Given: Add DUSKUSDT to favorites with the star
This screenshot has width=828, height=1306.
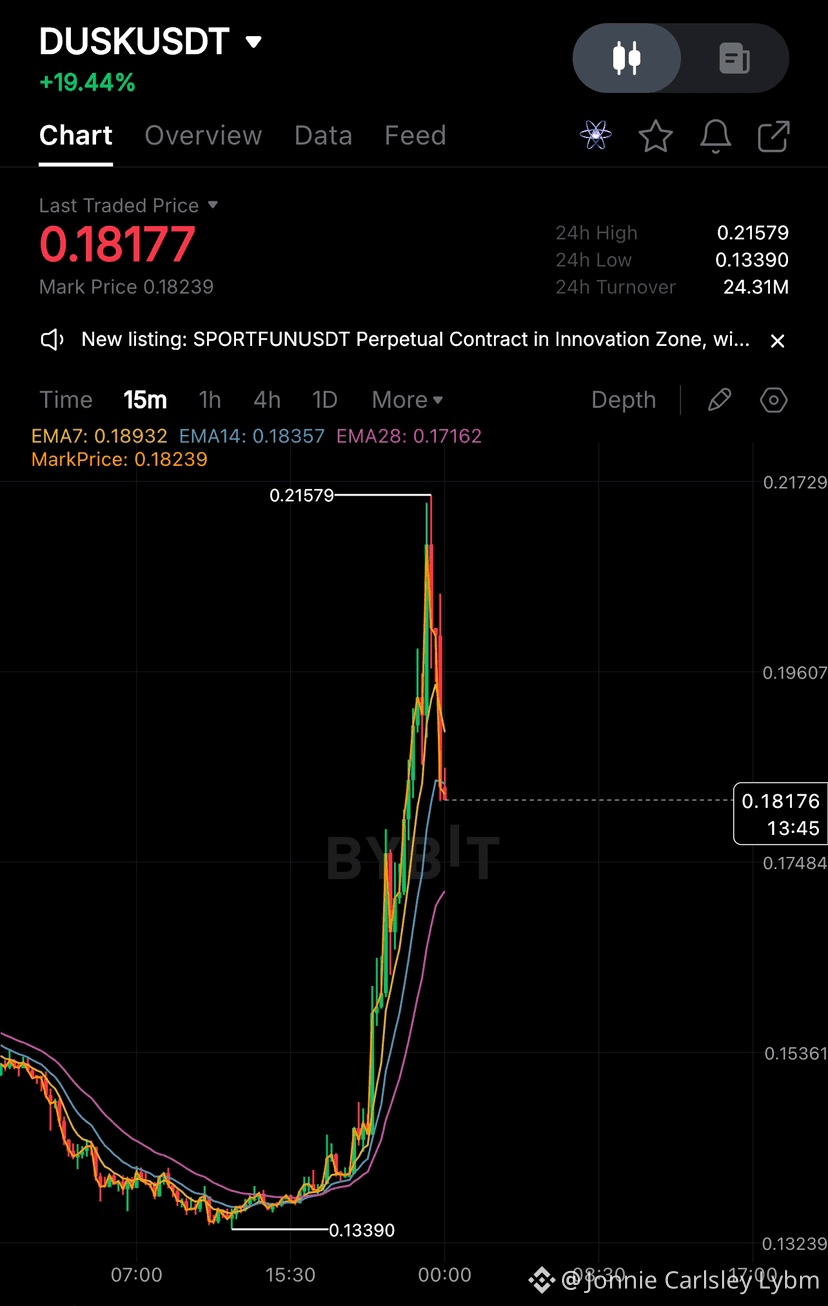Looking at the screenshot, I should 656,135.
